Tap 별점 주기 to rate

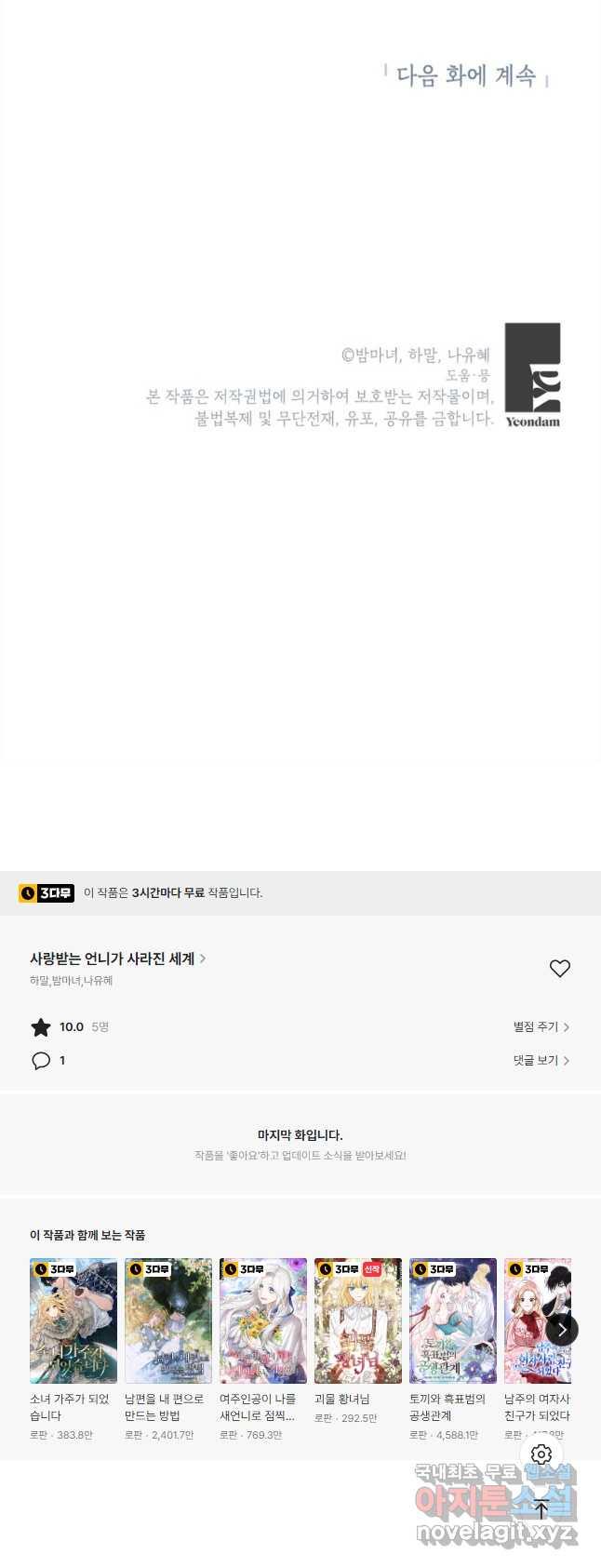click(x=541, y=1026)
